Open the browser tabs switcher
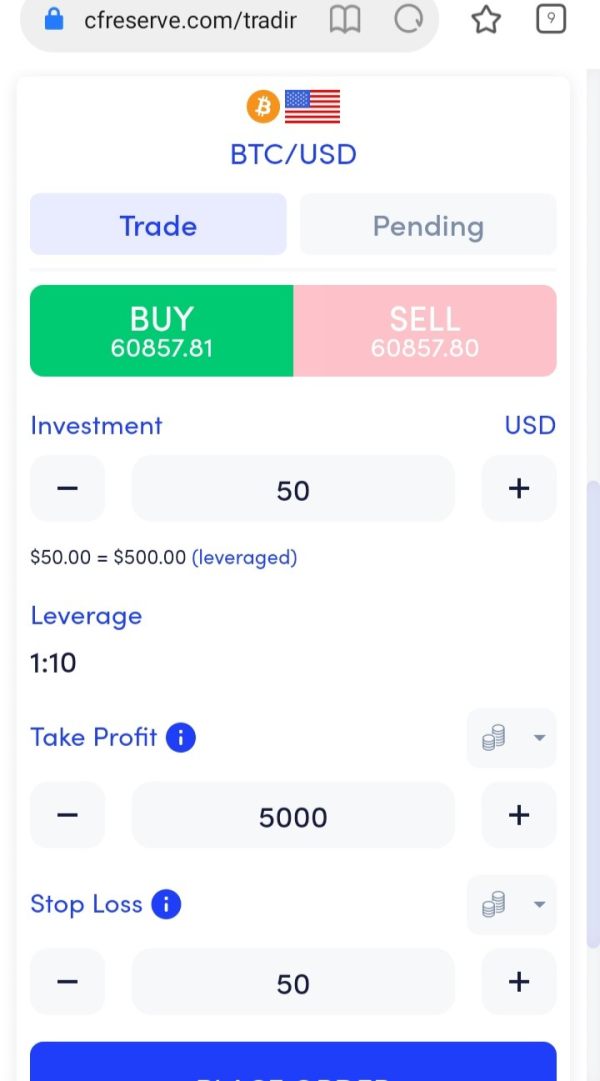 pos(551,19)
